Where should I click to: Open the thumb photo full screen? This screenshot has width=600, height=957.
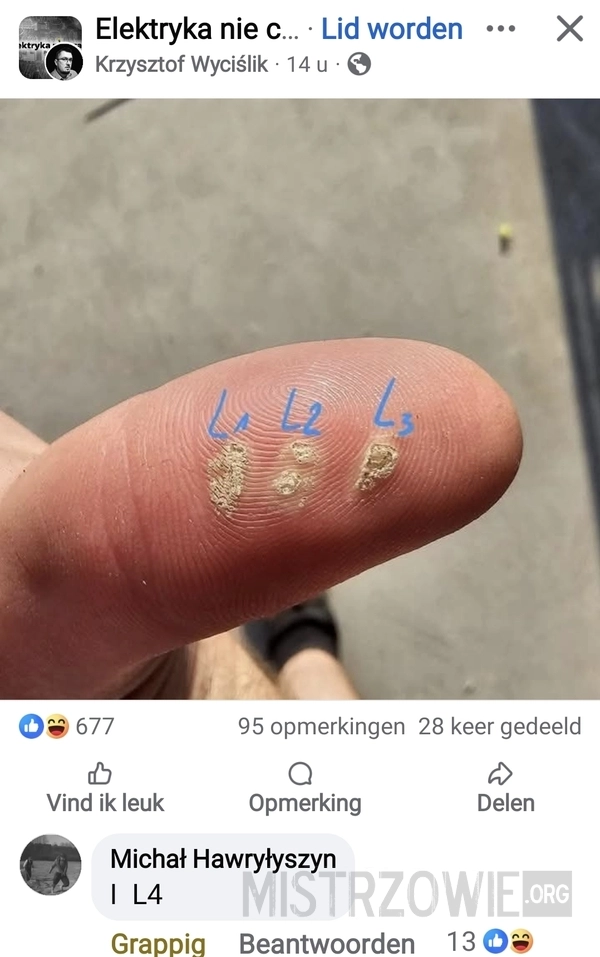click(x=300, y=398)
